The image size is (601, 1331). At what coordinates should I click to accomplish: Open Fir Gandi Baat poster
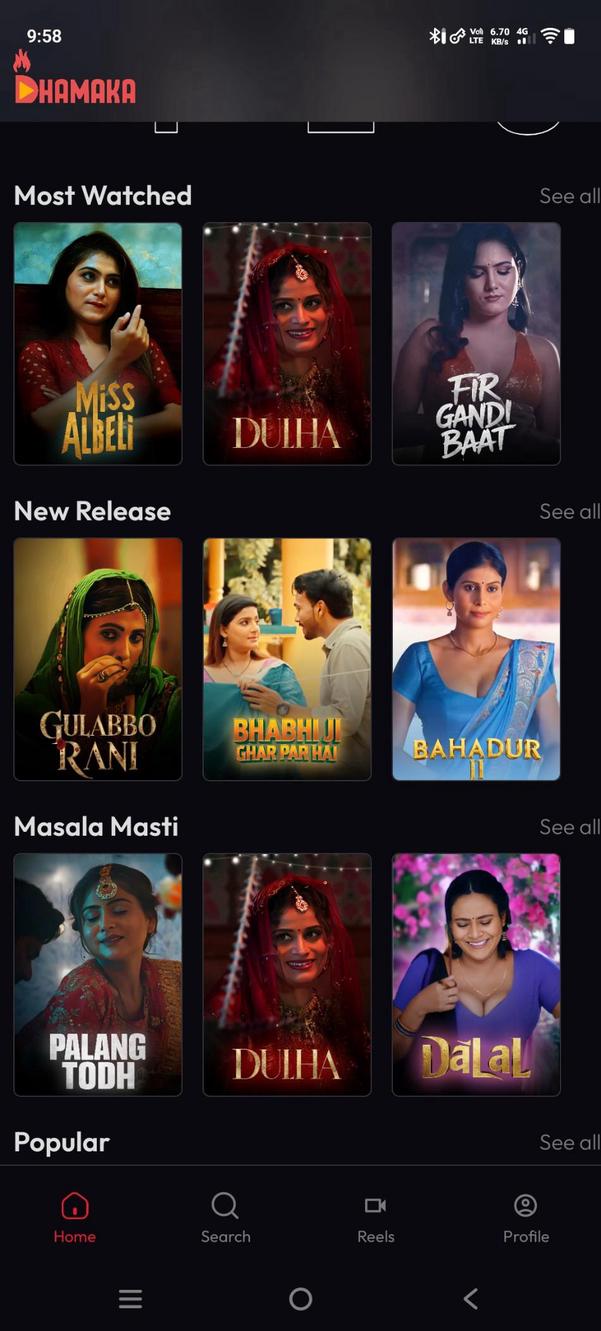pyautogui.click(x=476, y=343)
